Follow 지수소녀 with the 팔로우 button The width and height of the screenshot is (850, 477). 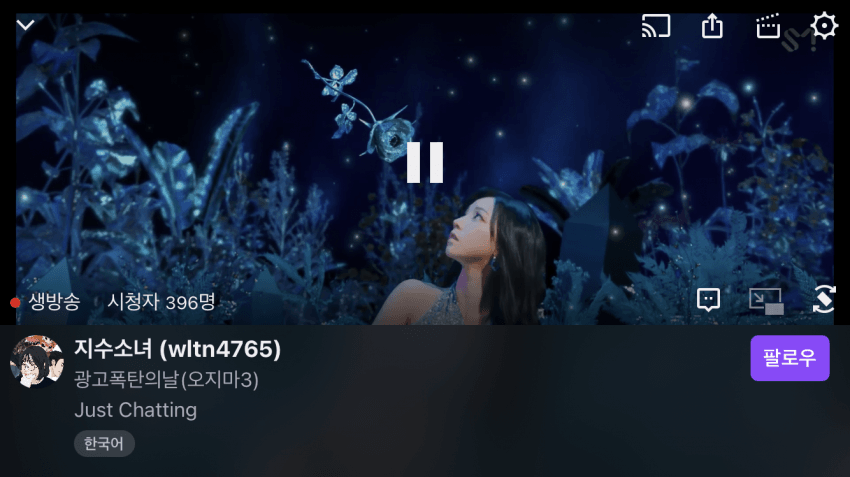click(789, 358)
